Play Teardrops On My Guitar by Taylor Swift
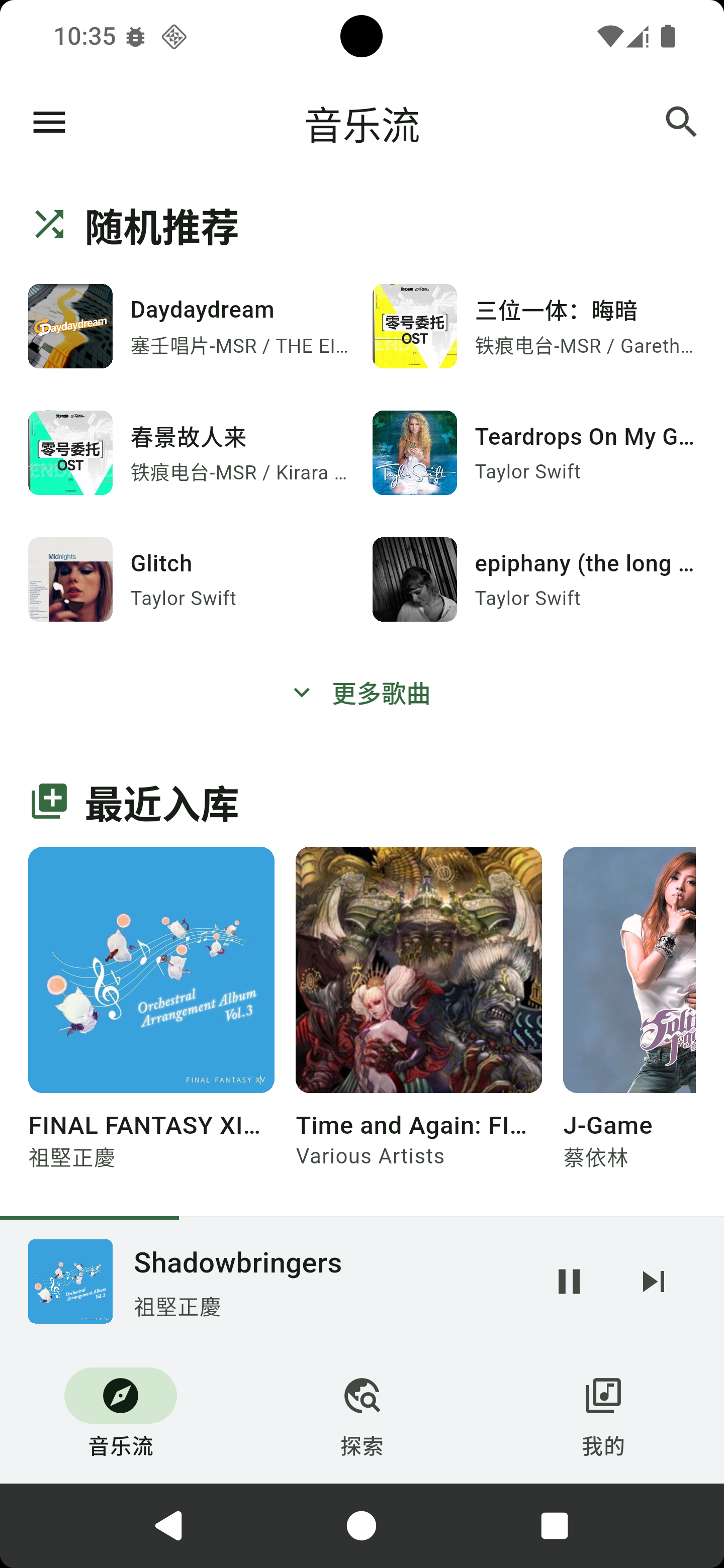The height and width of the screenshot is (1568, 724). (x=533, y=453)
